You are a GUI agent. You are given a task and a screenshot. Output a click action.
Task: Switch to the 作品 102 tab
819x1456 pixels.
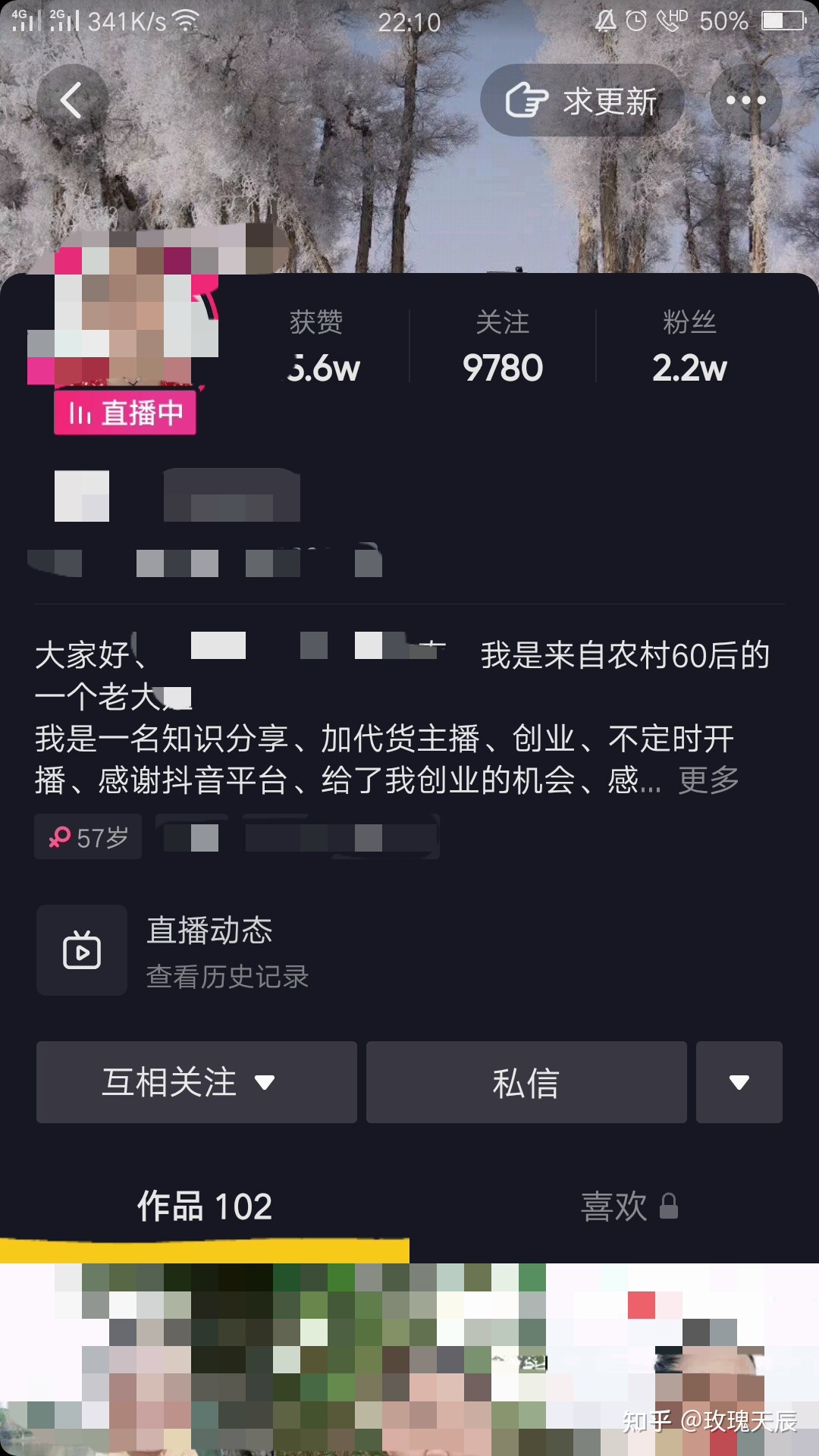click(x=204, y=1206)
